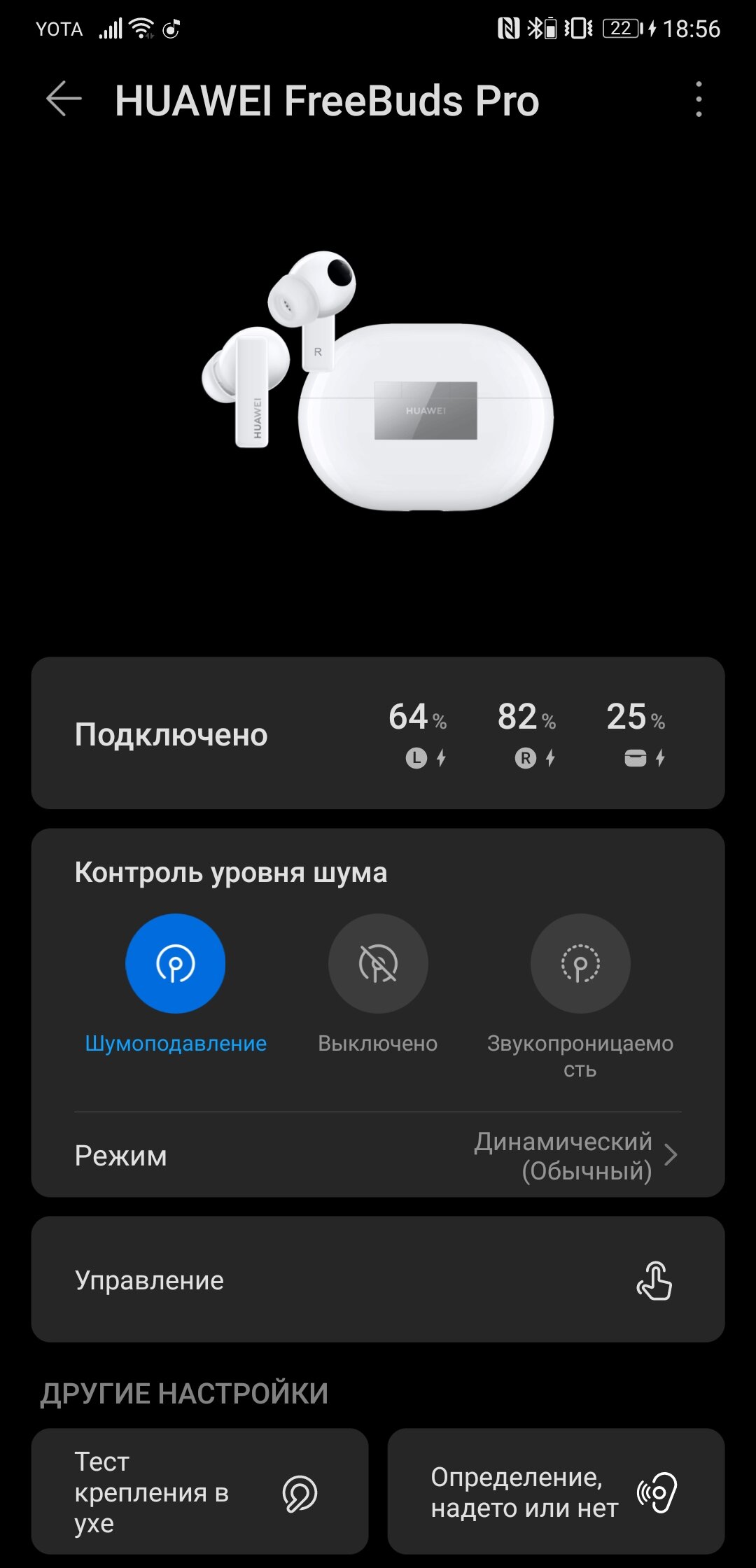Image resolution: width=756 pixels, height=1568 pixels.
Task: Open the three-dot overflow menu
Action: [698, 99]
